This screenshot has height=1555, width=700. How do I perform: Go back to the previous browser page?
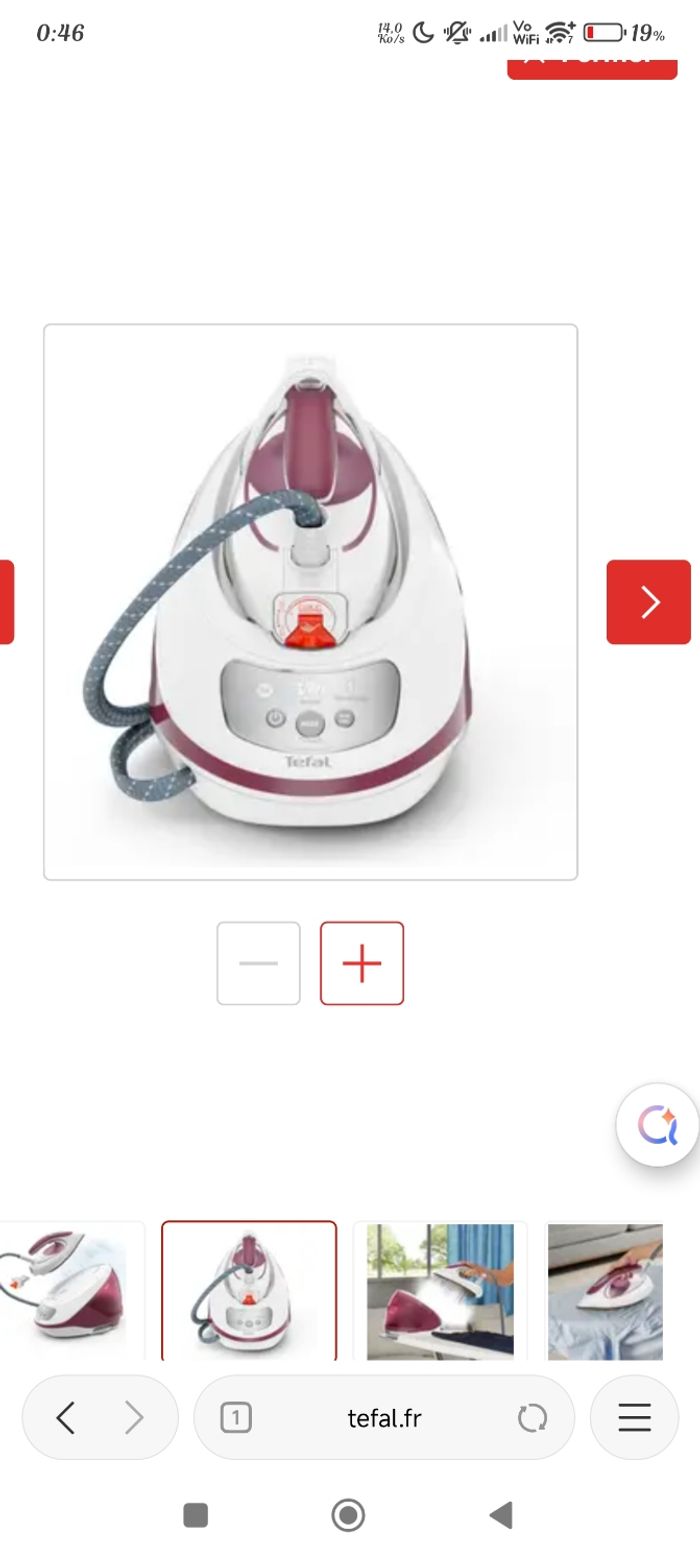66,1417
